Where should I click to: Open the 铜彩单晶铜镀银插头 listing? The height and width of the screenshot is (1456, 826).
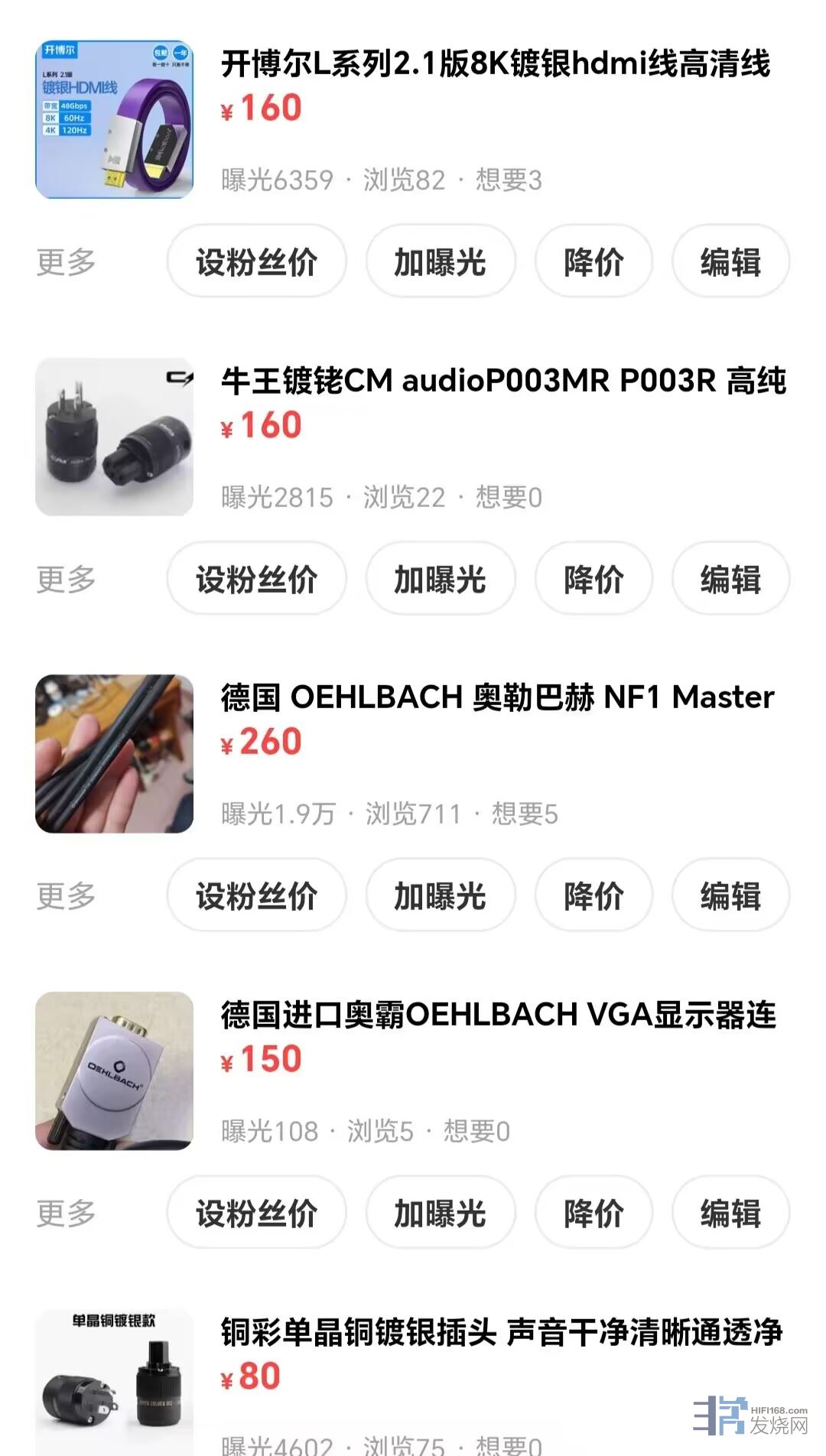tap(501, 1332)
